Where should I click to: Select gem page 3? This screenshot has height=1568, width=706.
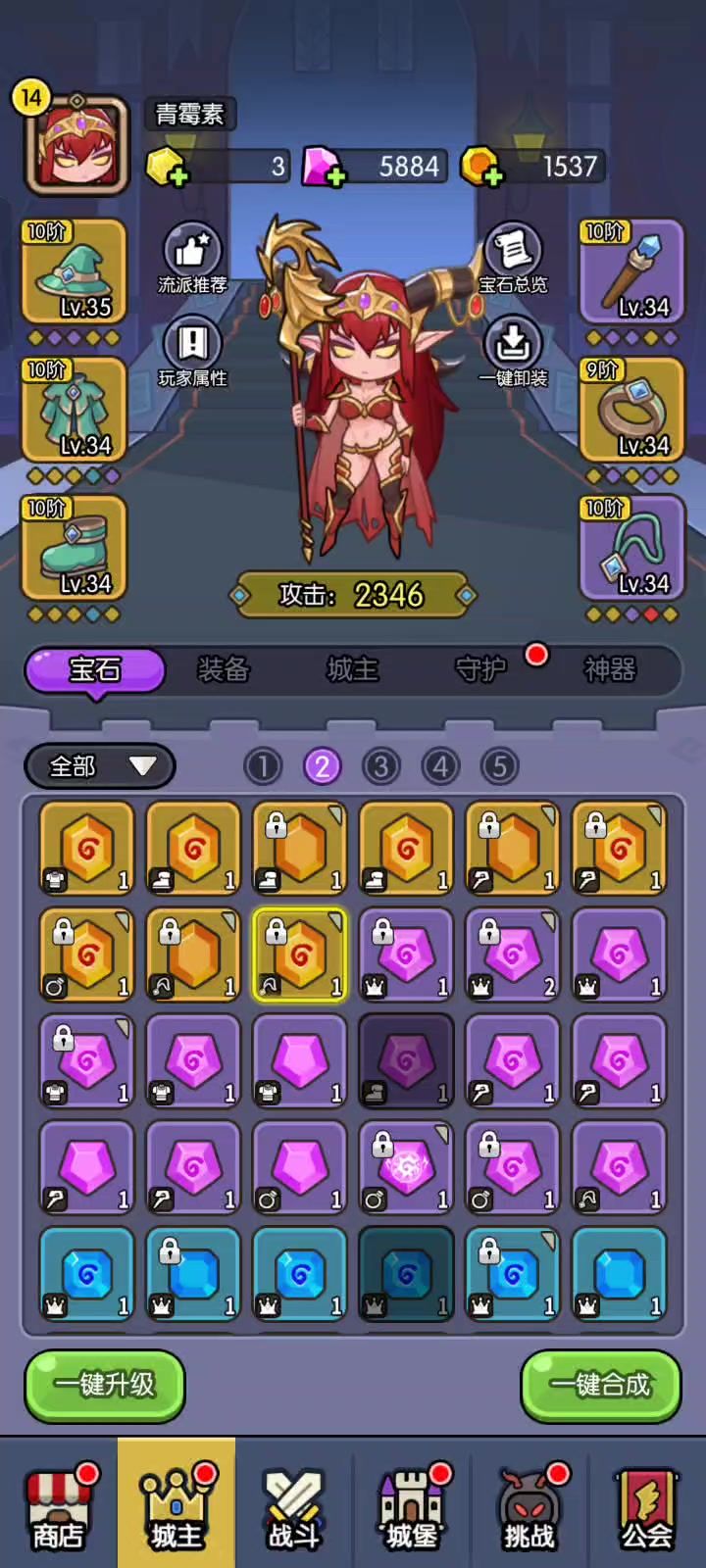[x=381, y=765]
